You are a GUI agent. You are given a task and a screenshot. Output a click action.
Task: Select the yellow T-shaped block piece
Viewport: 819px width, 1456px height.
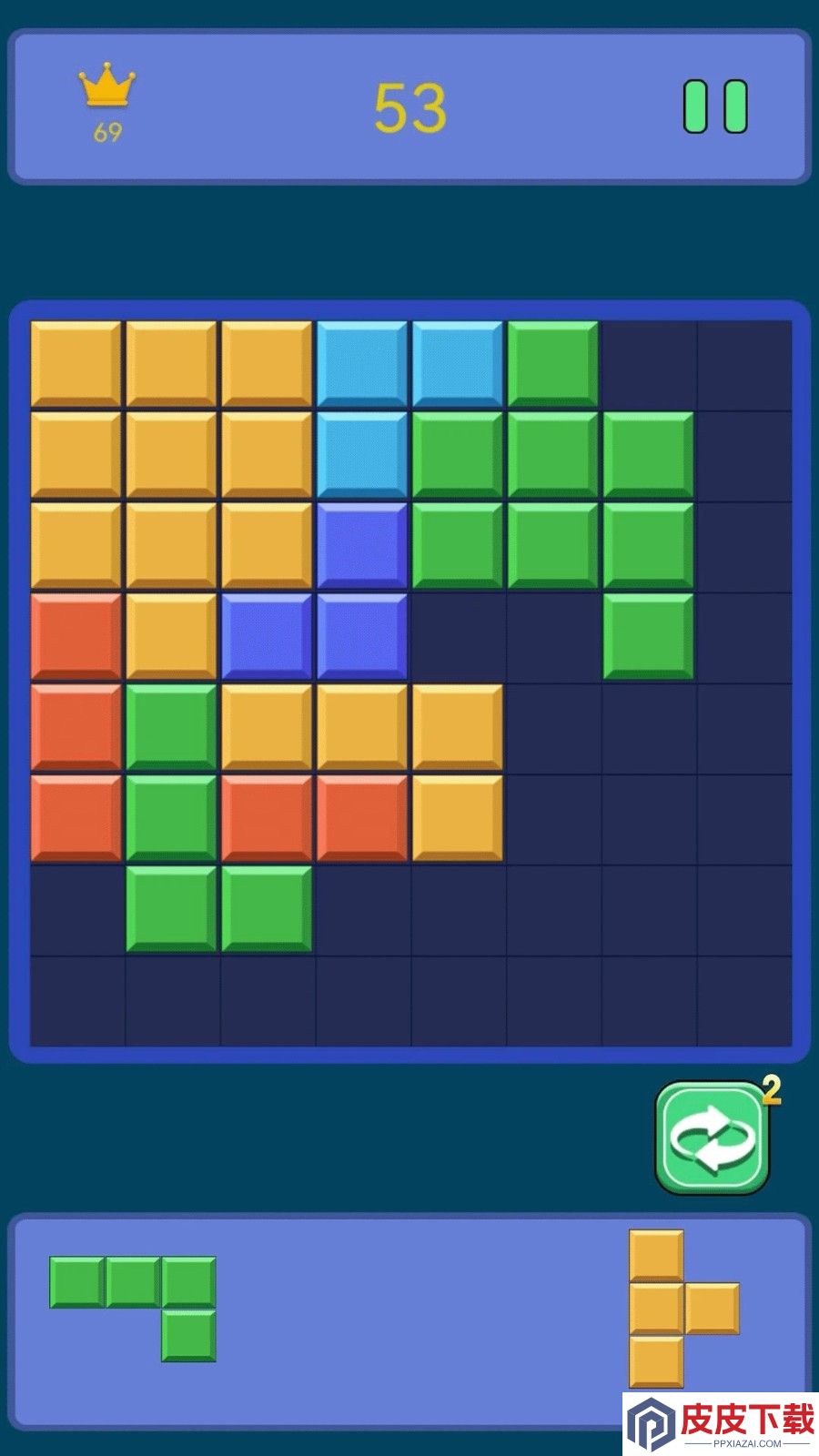684,1309
